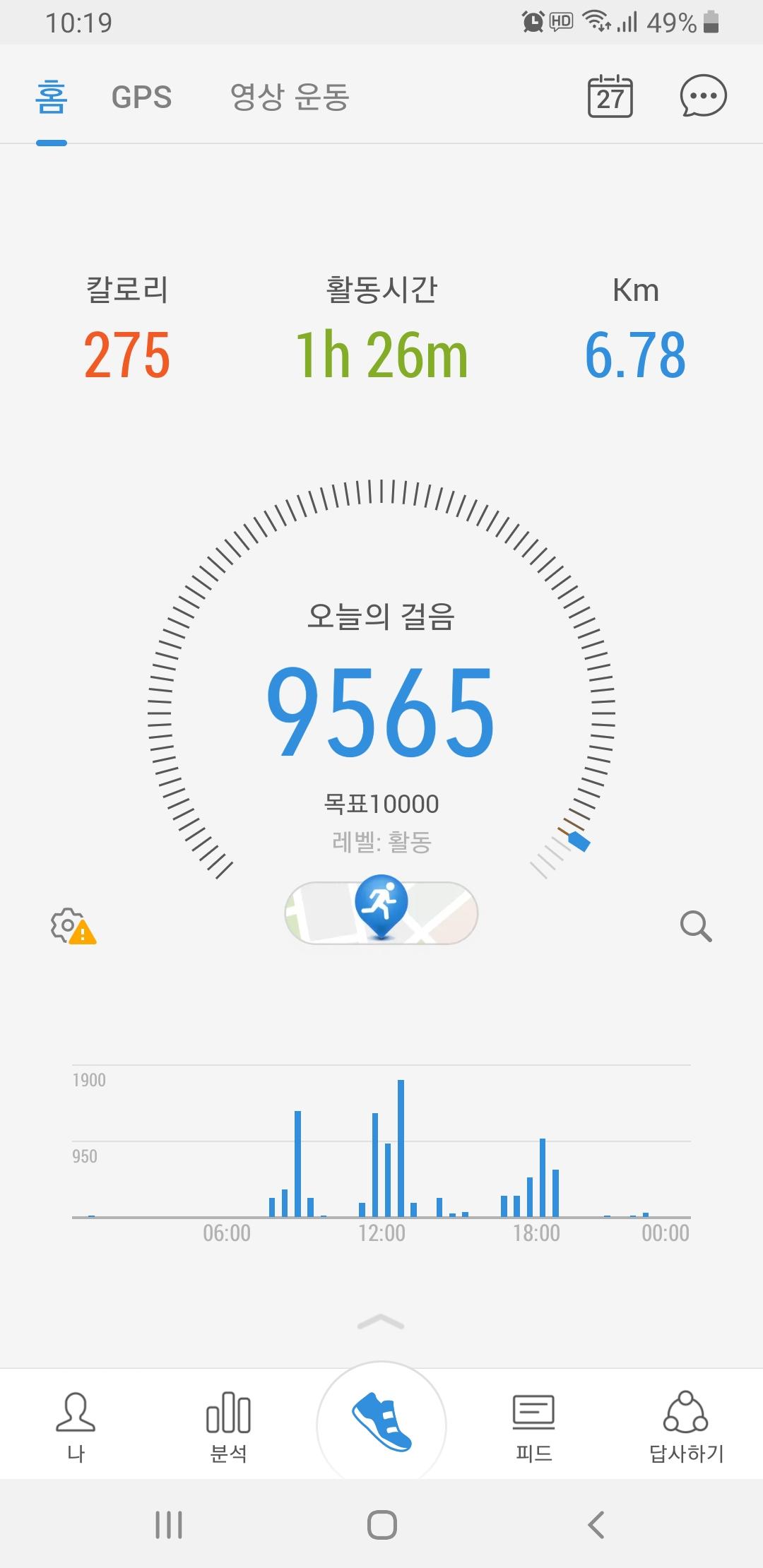
Task: Open settings gear with warning badge
Action: [x=72, y=926]
